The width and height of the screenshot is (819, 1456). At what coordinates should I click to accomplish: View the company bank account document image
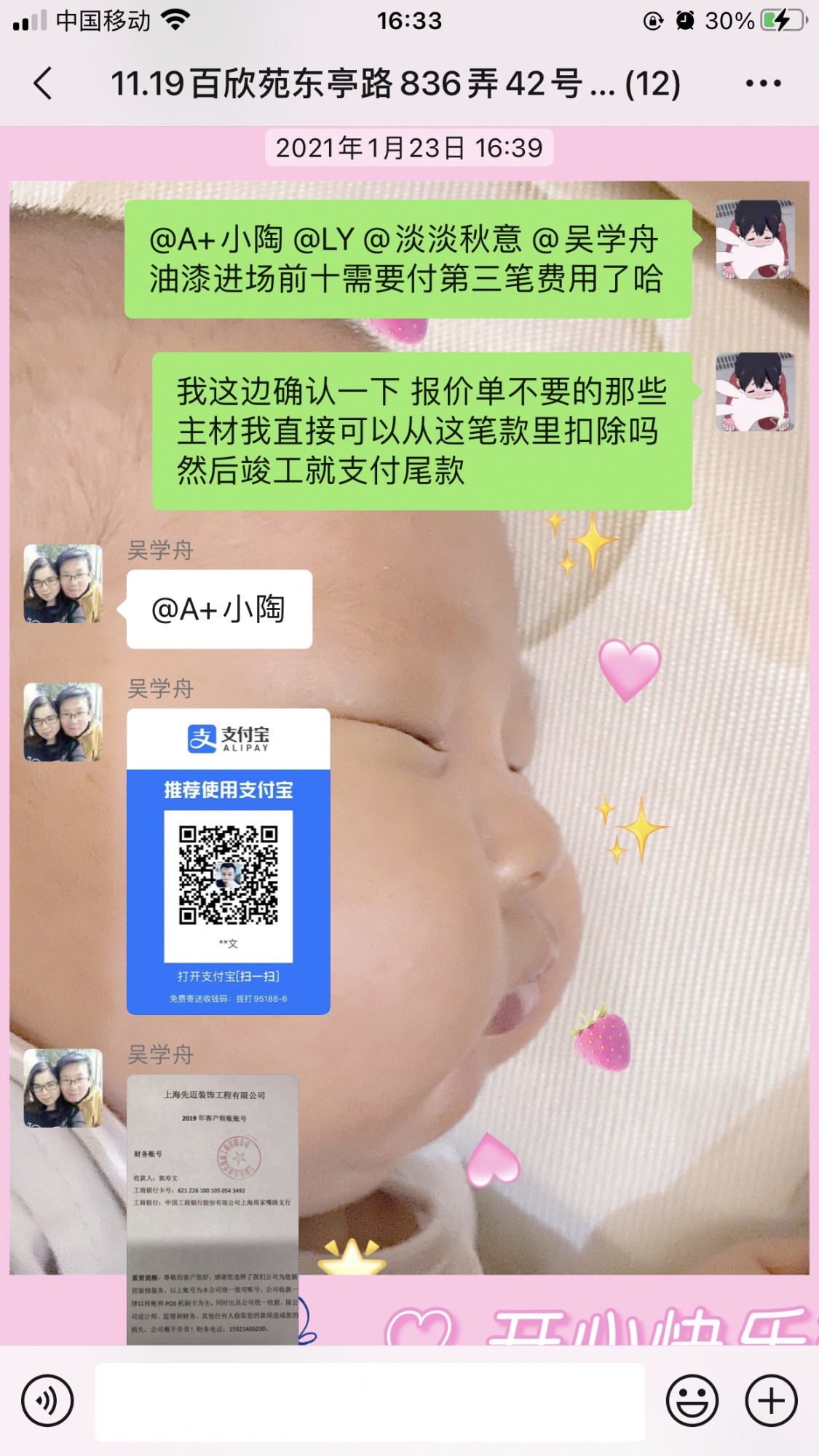213,1208
